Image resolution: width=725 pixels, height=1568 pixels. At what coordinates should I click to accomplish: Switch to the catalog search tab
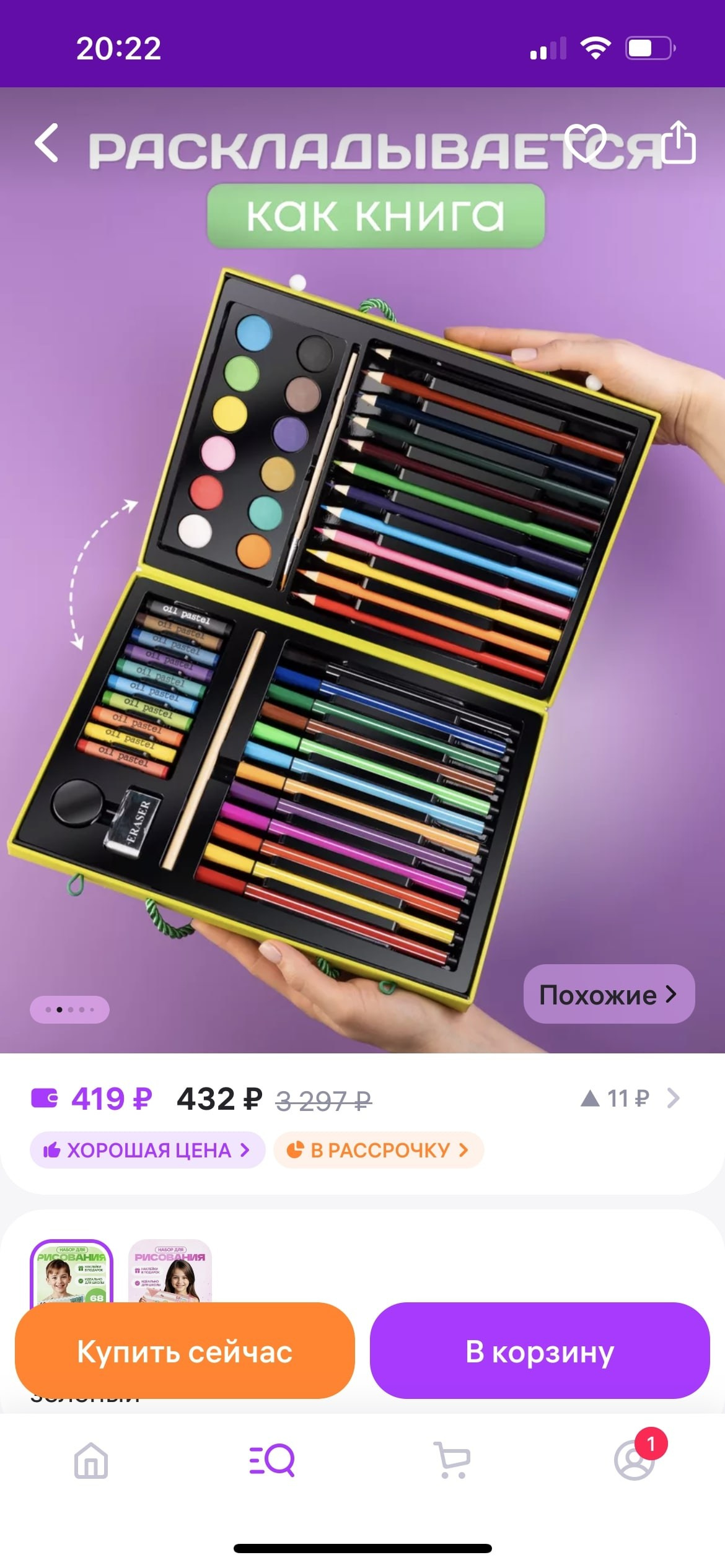(x=271, y=1460)
